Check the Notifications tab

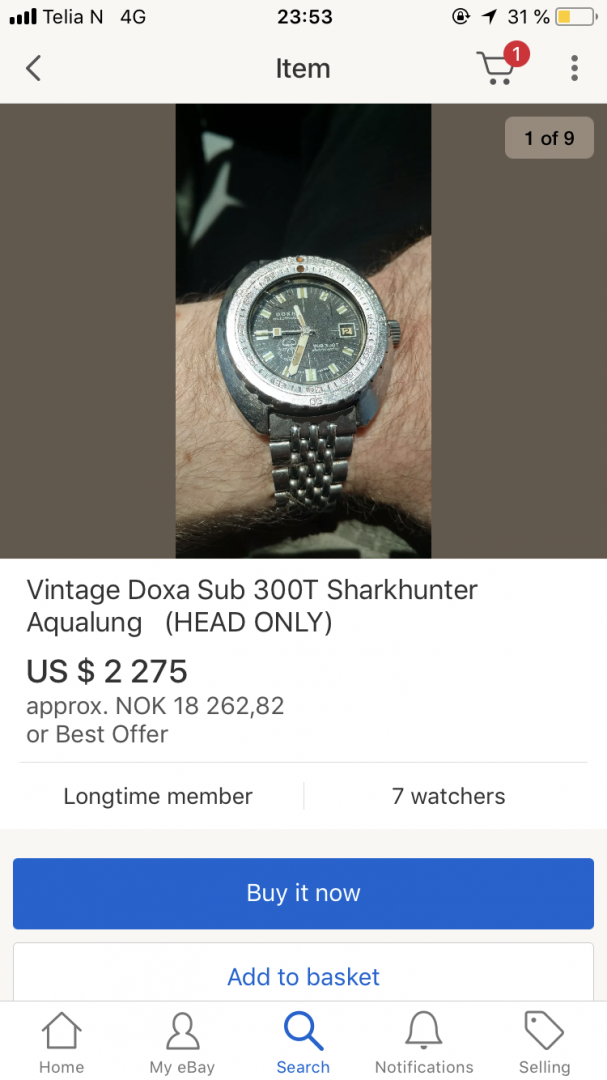point(424,1042)
